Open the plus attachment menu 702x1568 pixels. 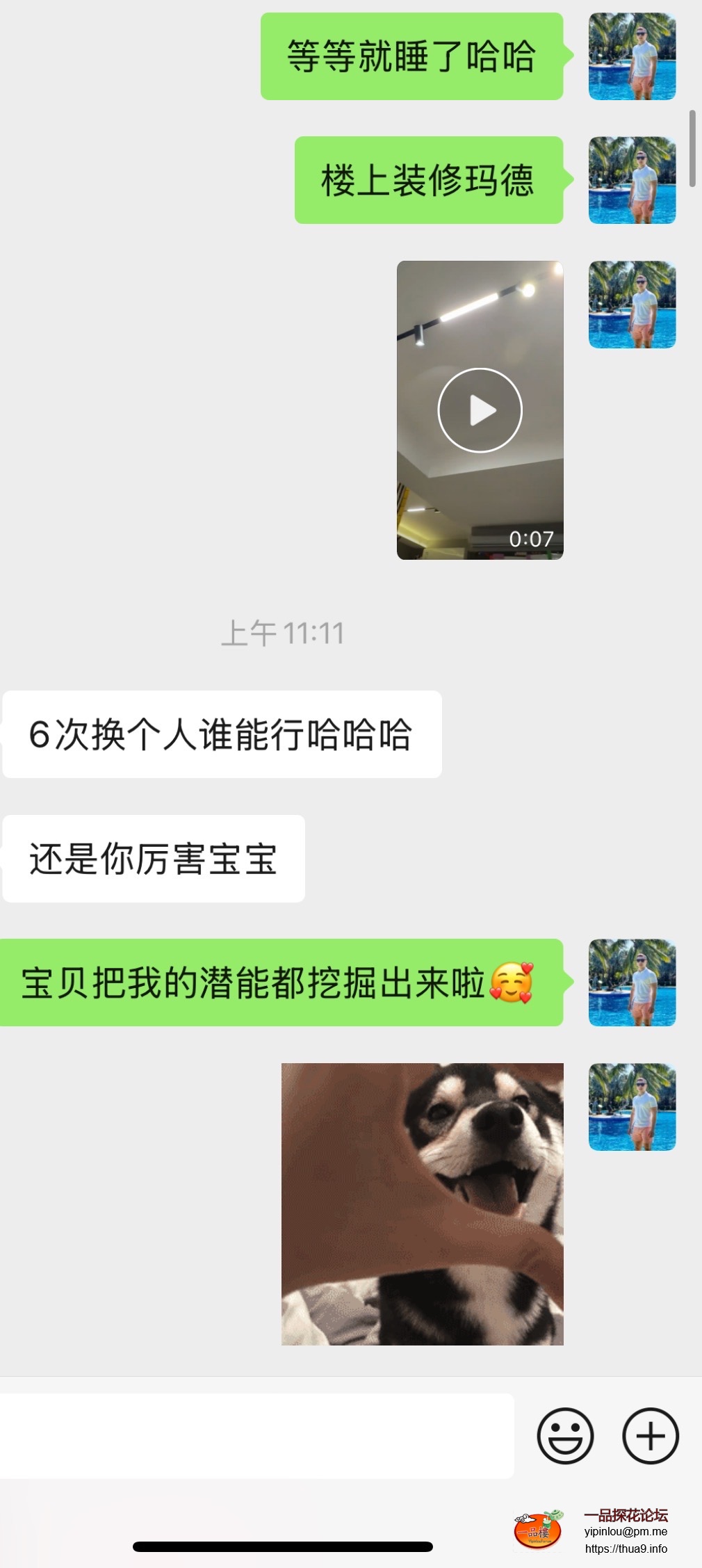(650, 1436)
